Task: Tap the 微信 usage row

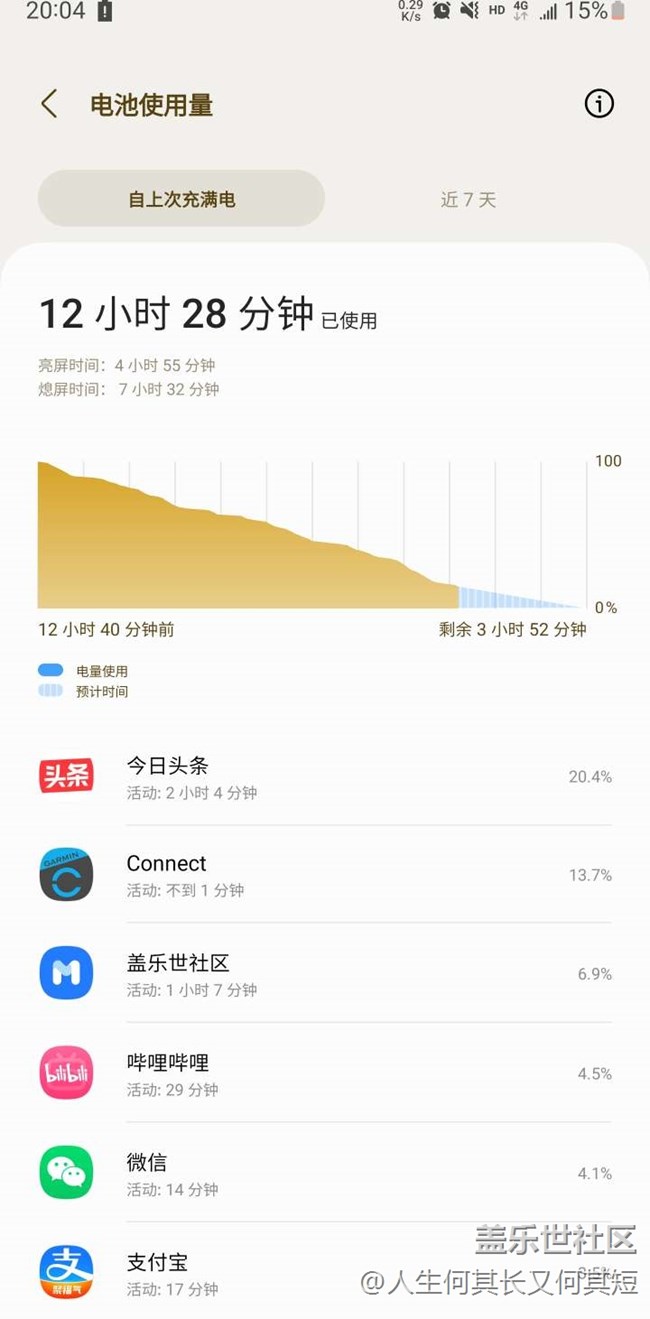Action: [325, 1173]
